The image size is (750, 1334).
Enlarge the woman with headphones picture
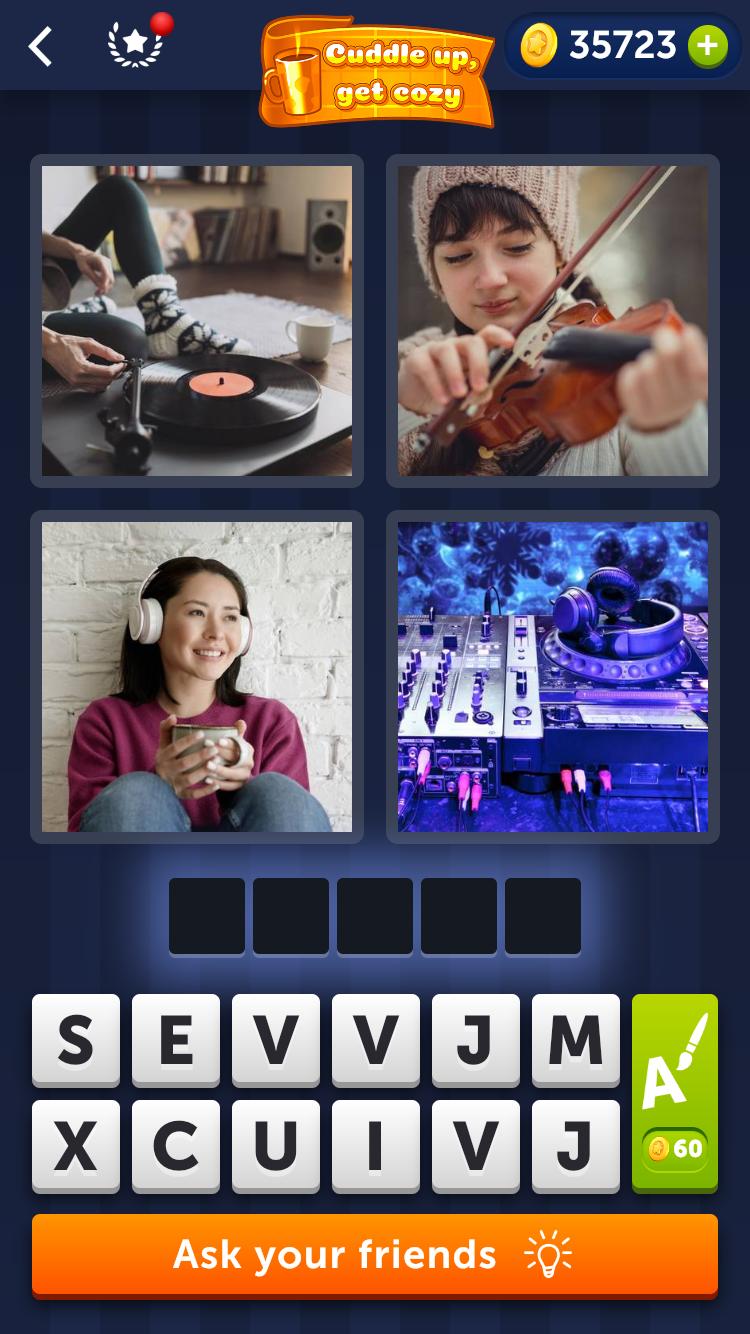pyautogui.click(x=197, y=677)
